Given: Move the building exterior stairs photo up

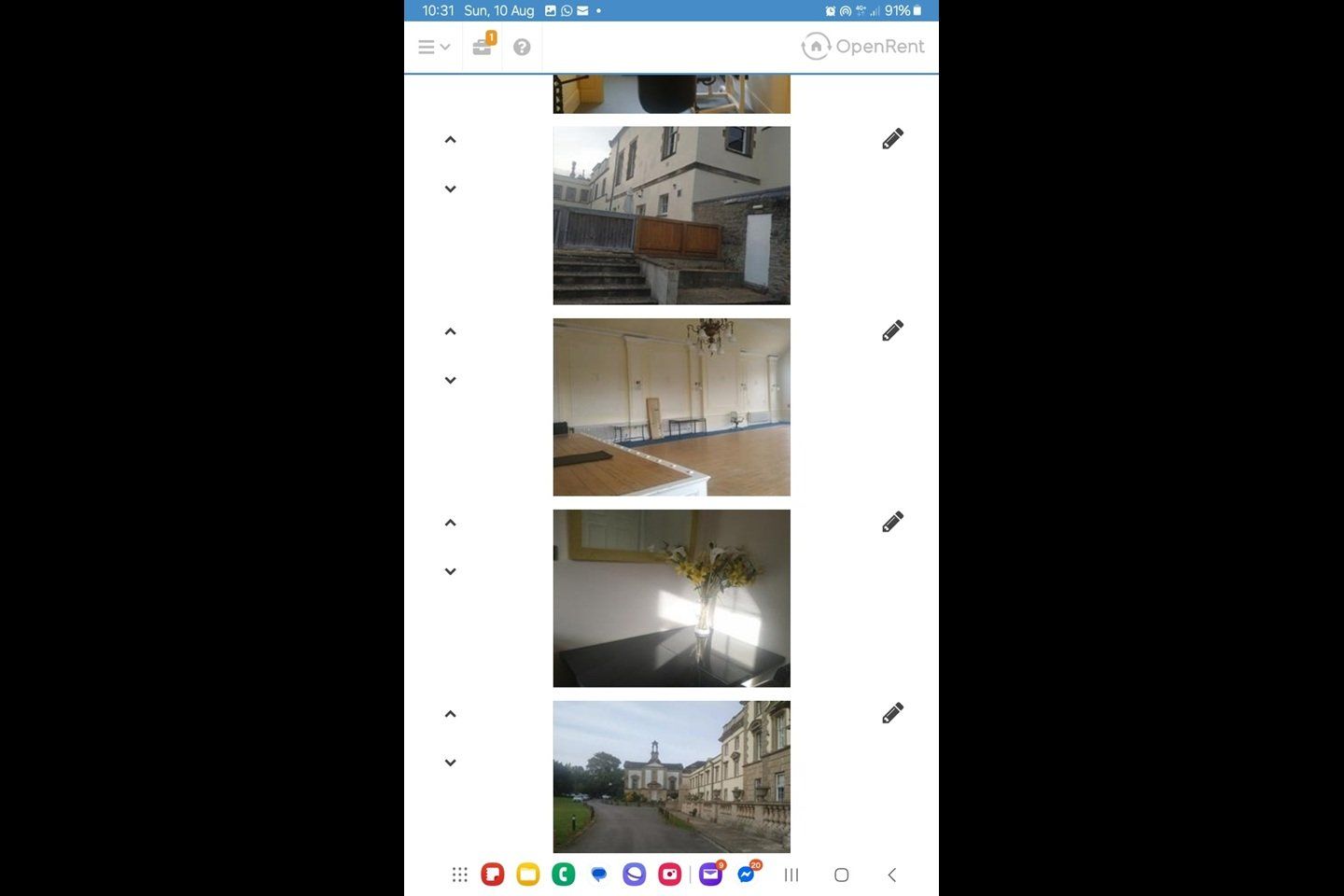Looking at the screenshot, I should tap(450, 140).
